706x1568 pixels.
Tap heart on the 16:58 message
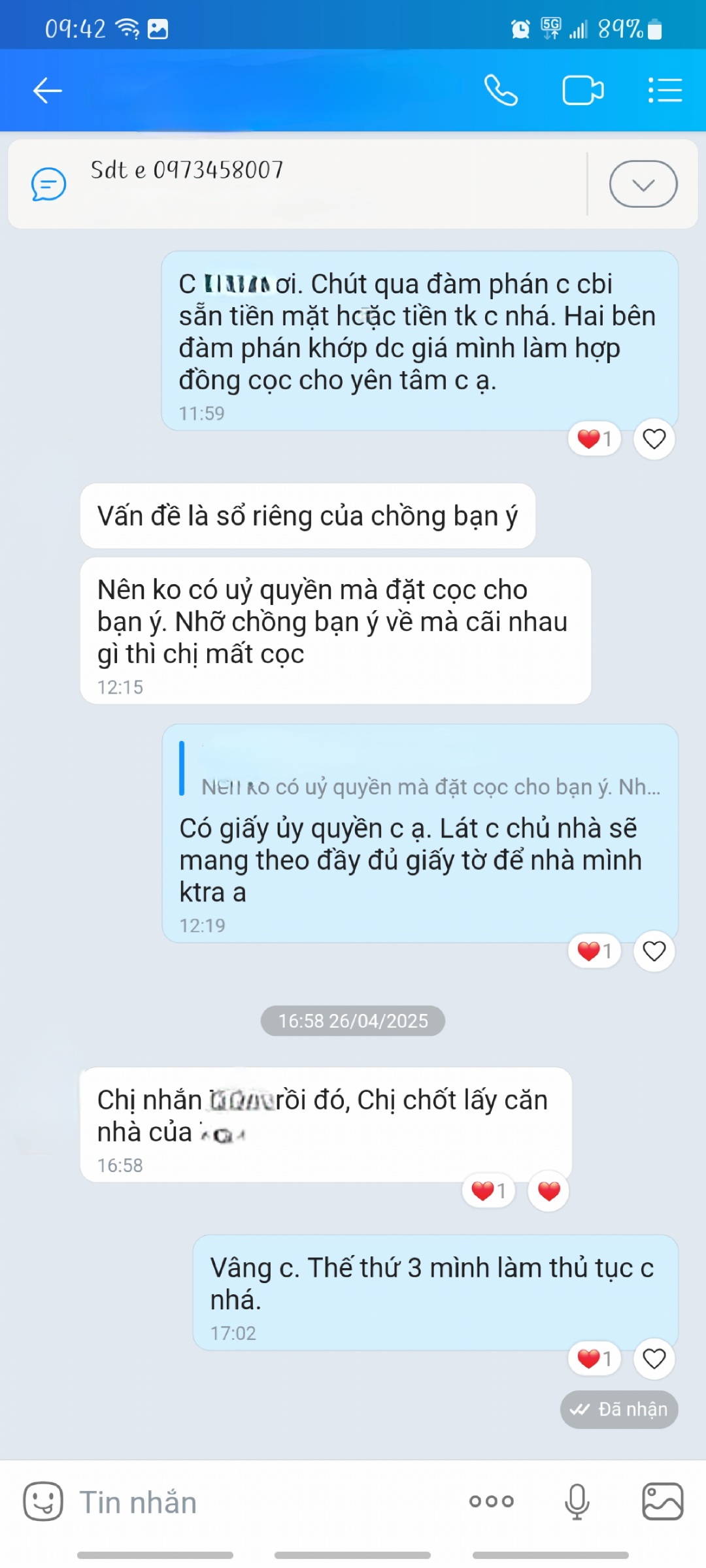pyautogui.click(x=548, y=1191)
